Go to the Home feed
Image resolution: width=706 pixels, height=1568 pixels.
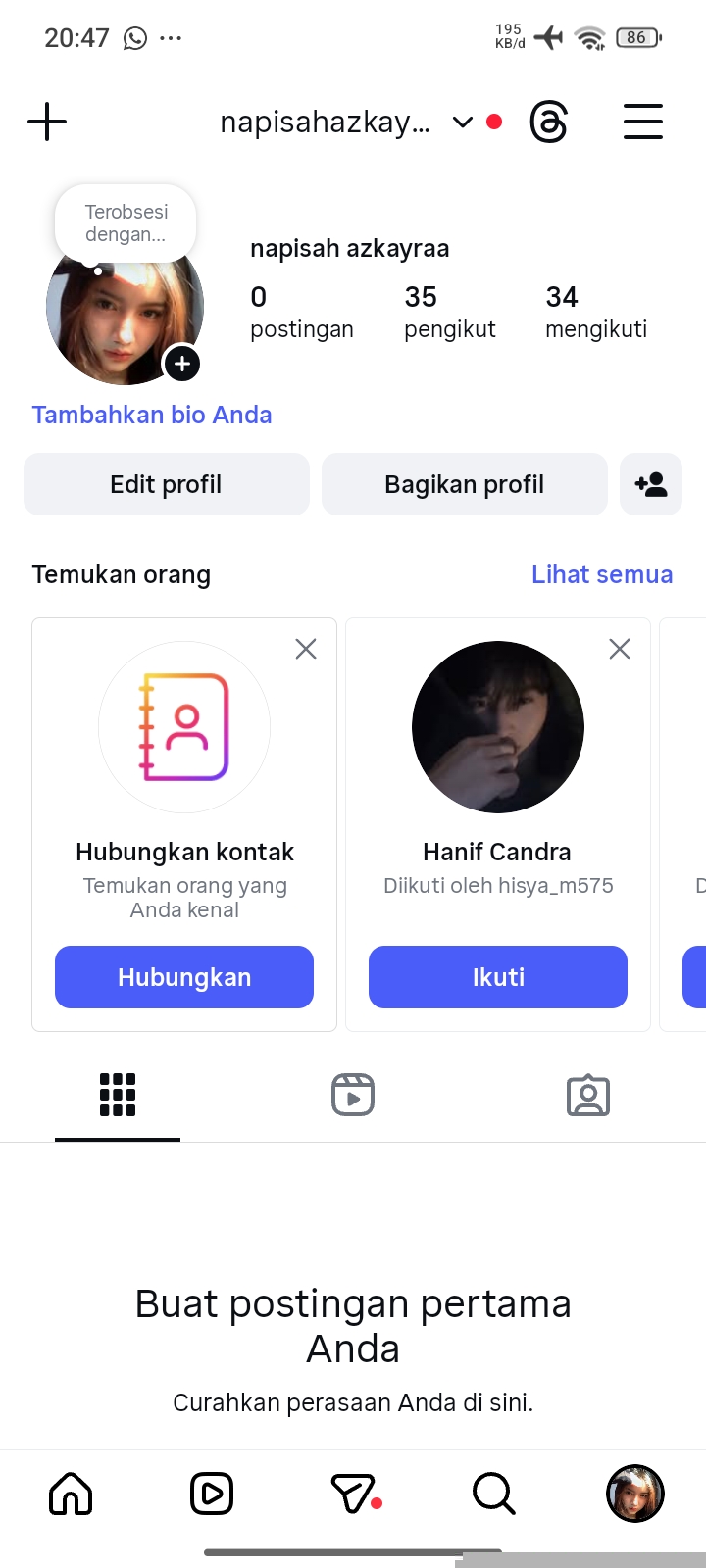tap(71, 1494)
